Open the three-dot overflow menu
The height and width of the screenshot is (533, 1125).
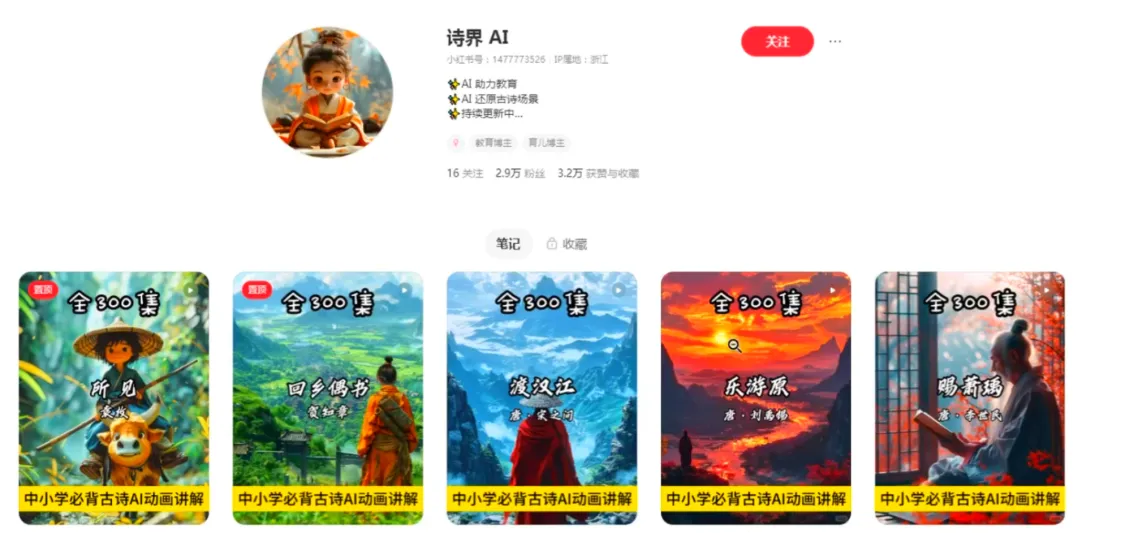(835, 42)
